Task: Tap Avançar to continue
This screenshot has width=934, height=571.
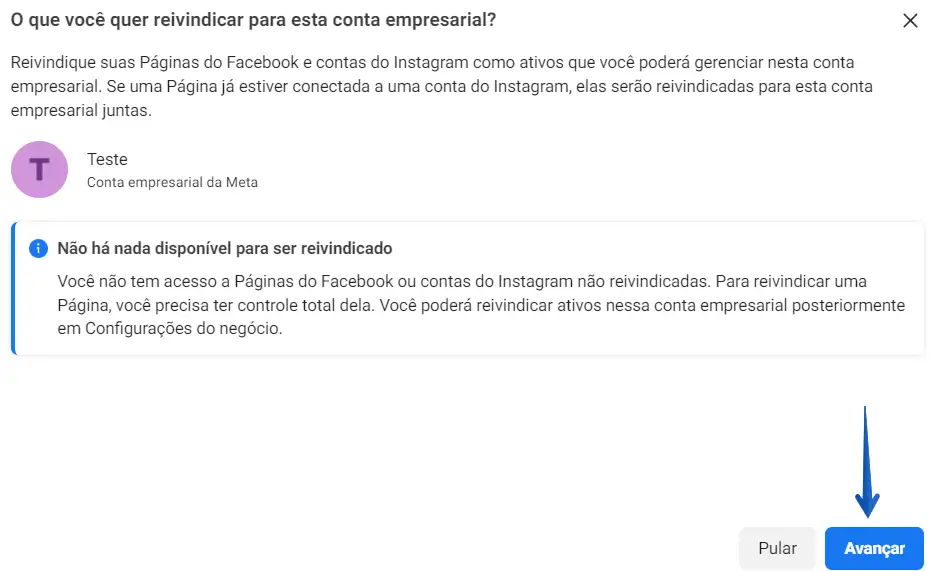Action: point(874,548)
